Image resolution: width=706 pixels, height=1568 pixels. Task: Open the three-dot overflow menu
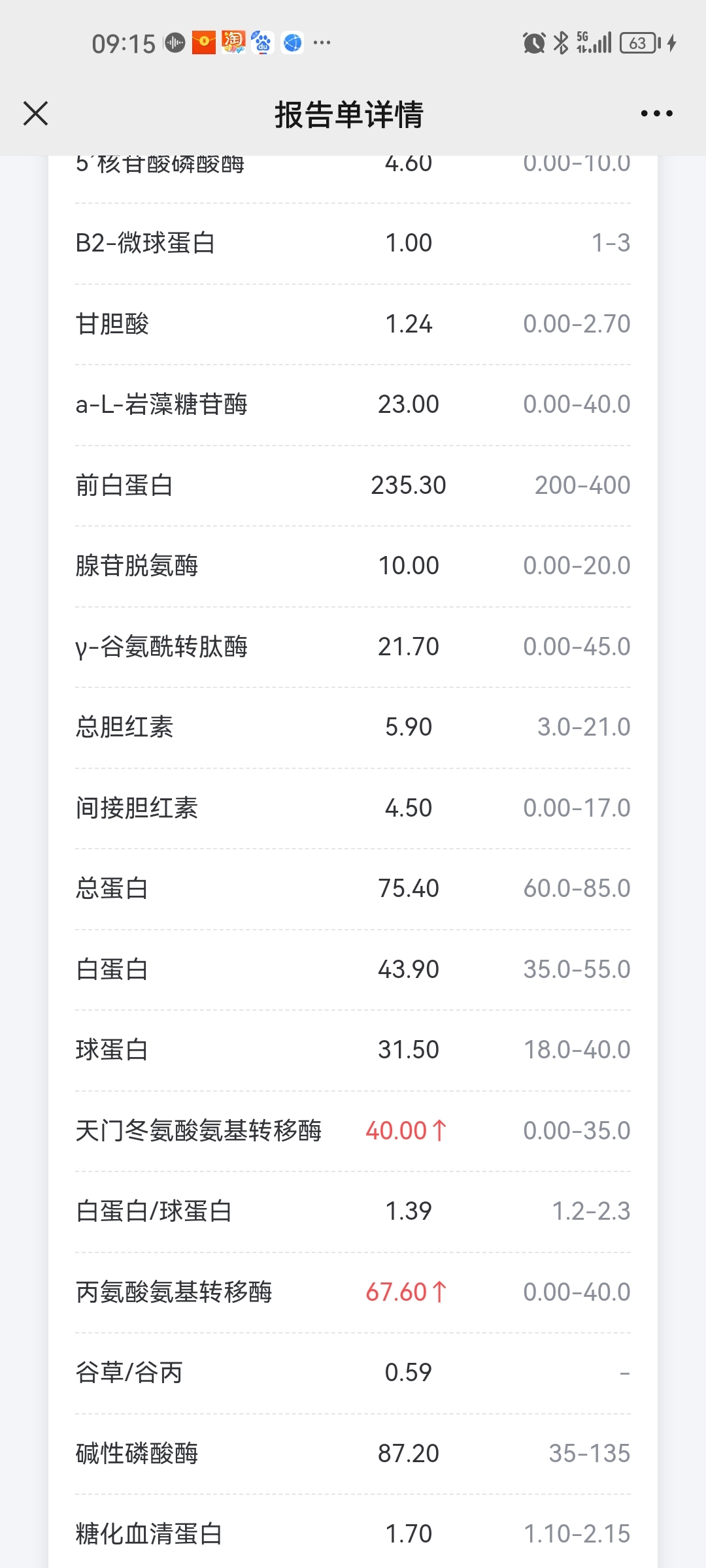[x=656, y=114]
